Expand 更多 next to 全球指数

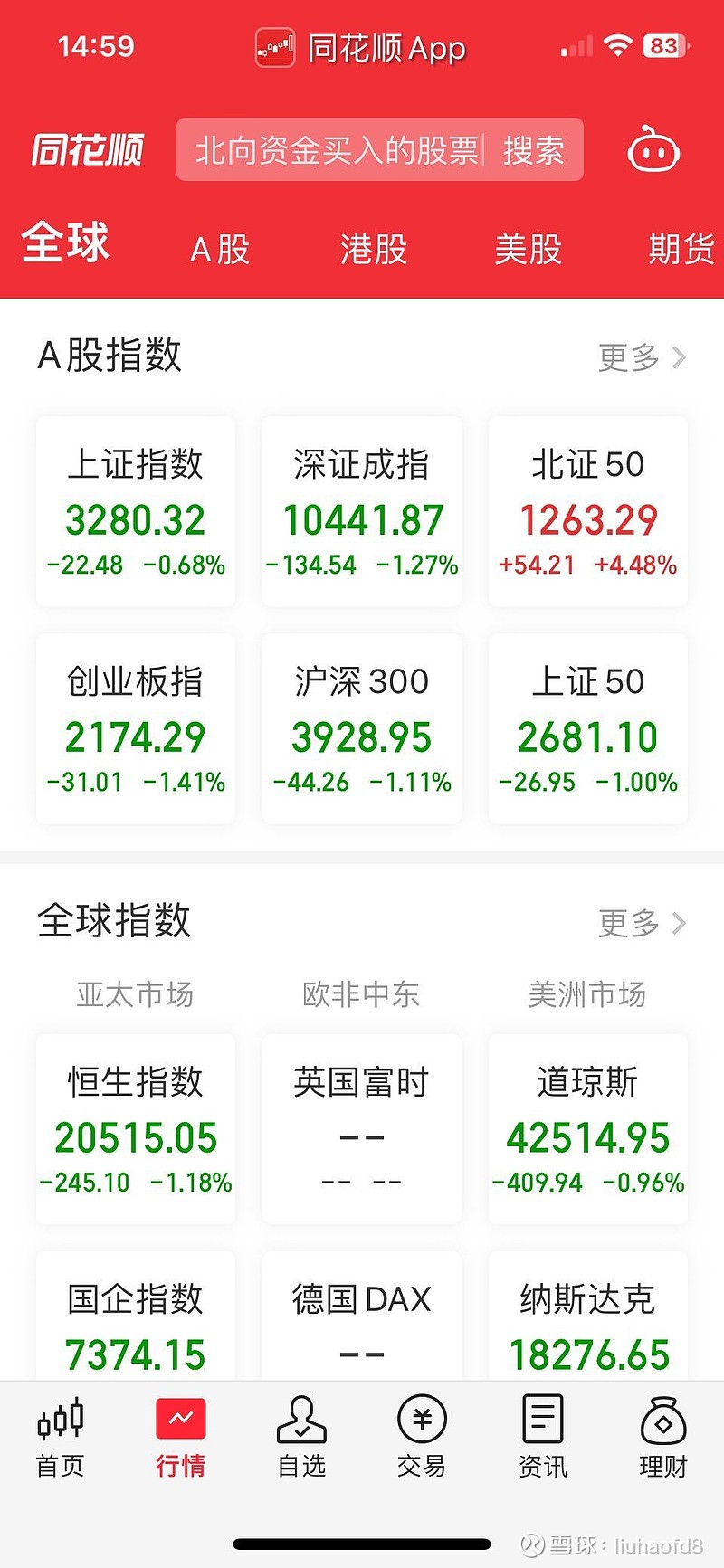coord(640,923)
